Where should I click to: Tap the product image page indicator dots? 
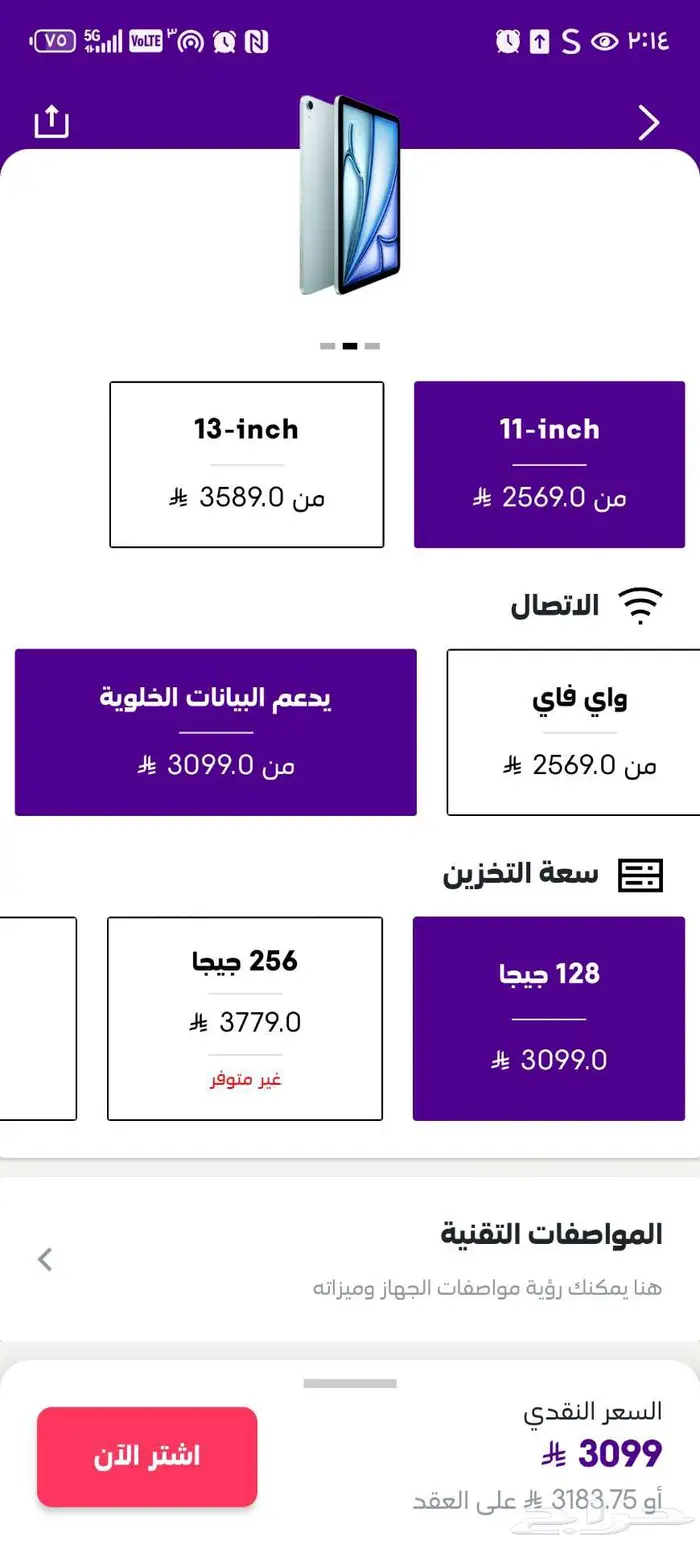pos(350,346)
